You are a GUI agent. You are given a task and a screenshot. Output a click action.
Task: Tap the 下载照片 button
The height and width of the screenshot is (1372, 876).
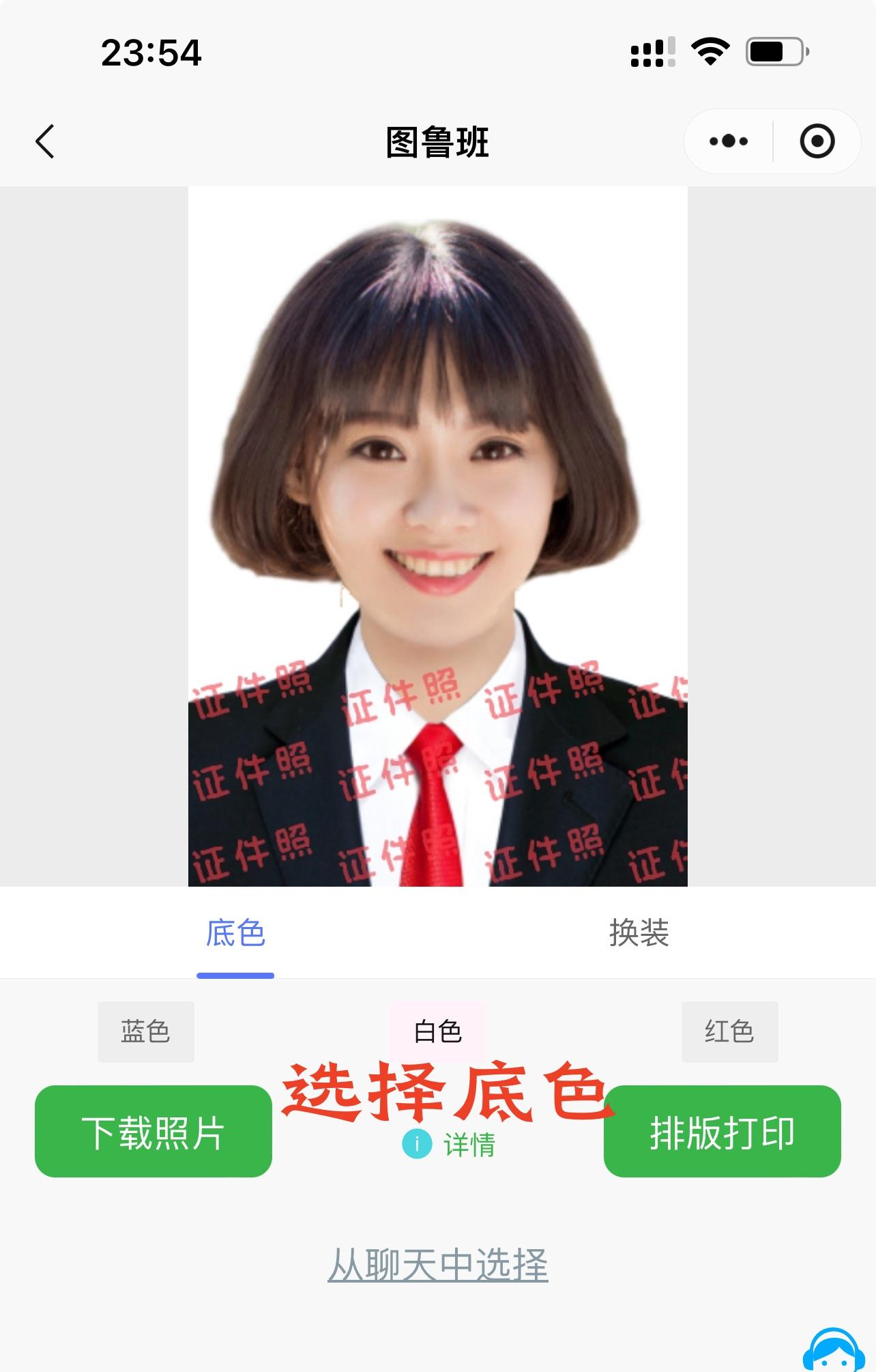[x=154, y=1132]
